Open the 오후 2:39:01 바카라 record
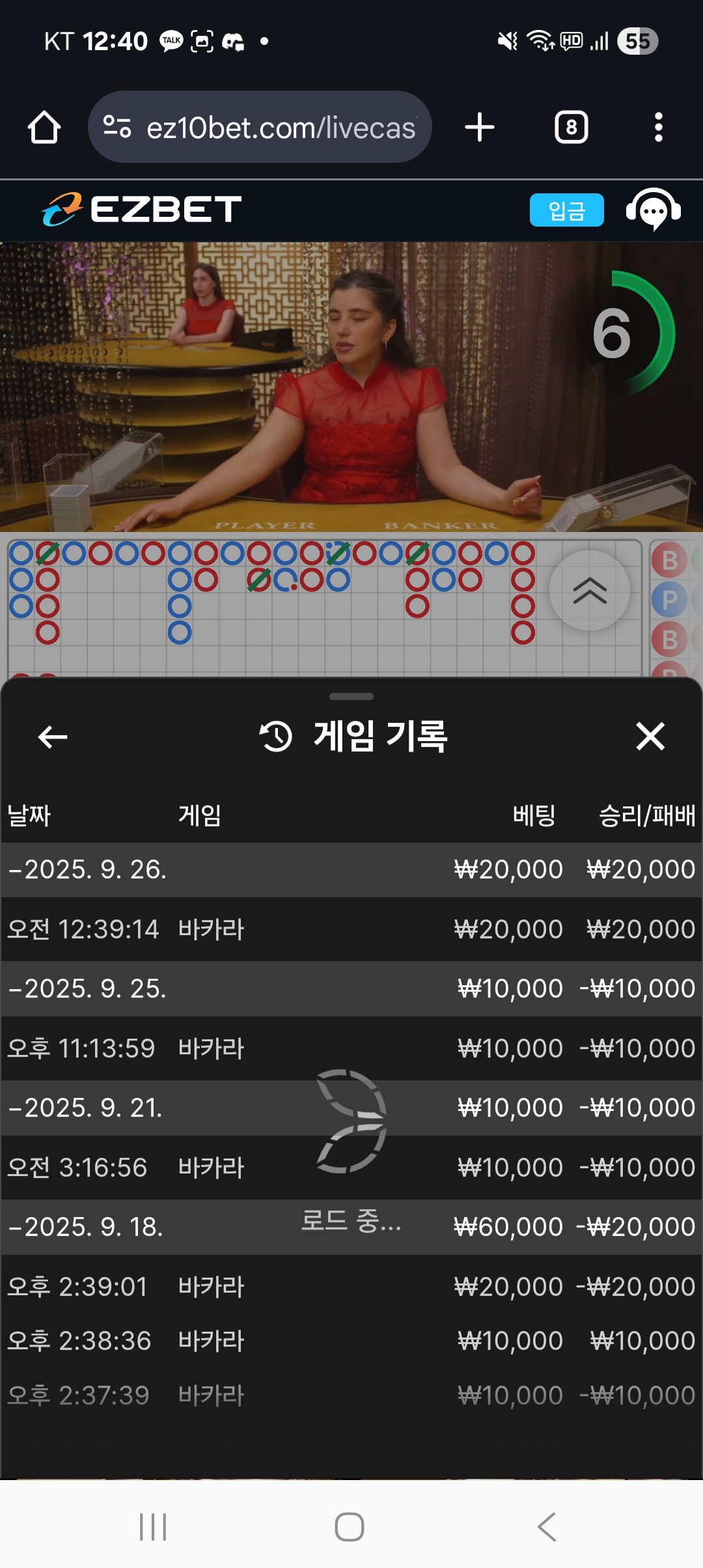The width and height of the screenshot is (703, 1568). click(x=351, y=1287)
